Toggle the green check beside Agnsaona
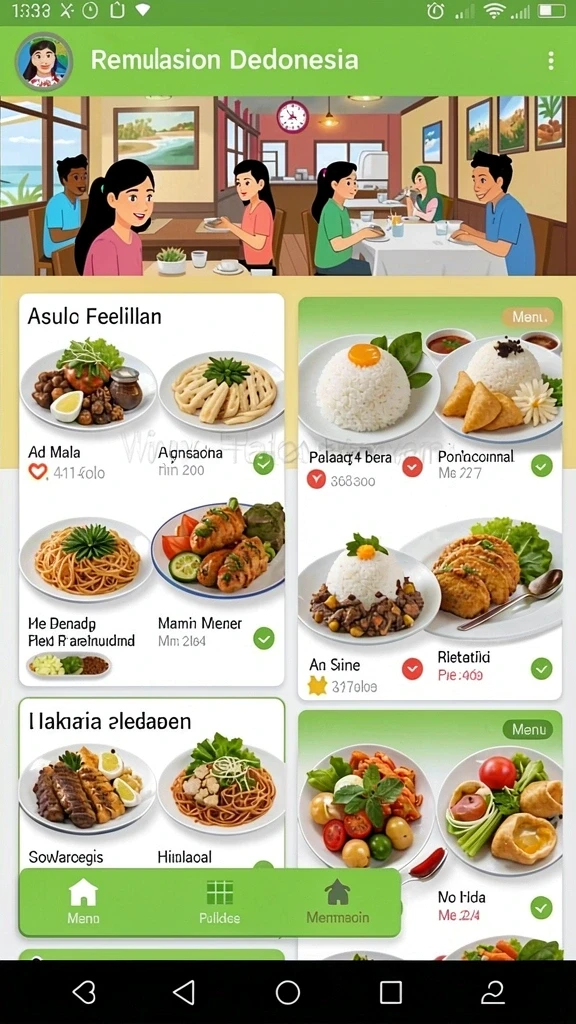The width and height of the screenshot is (576, 1024). 263,464
